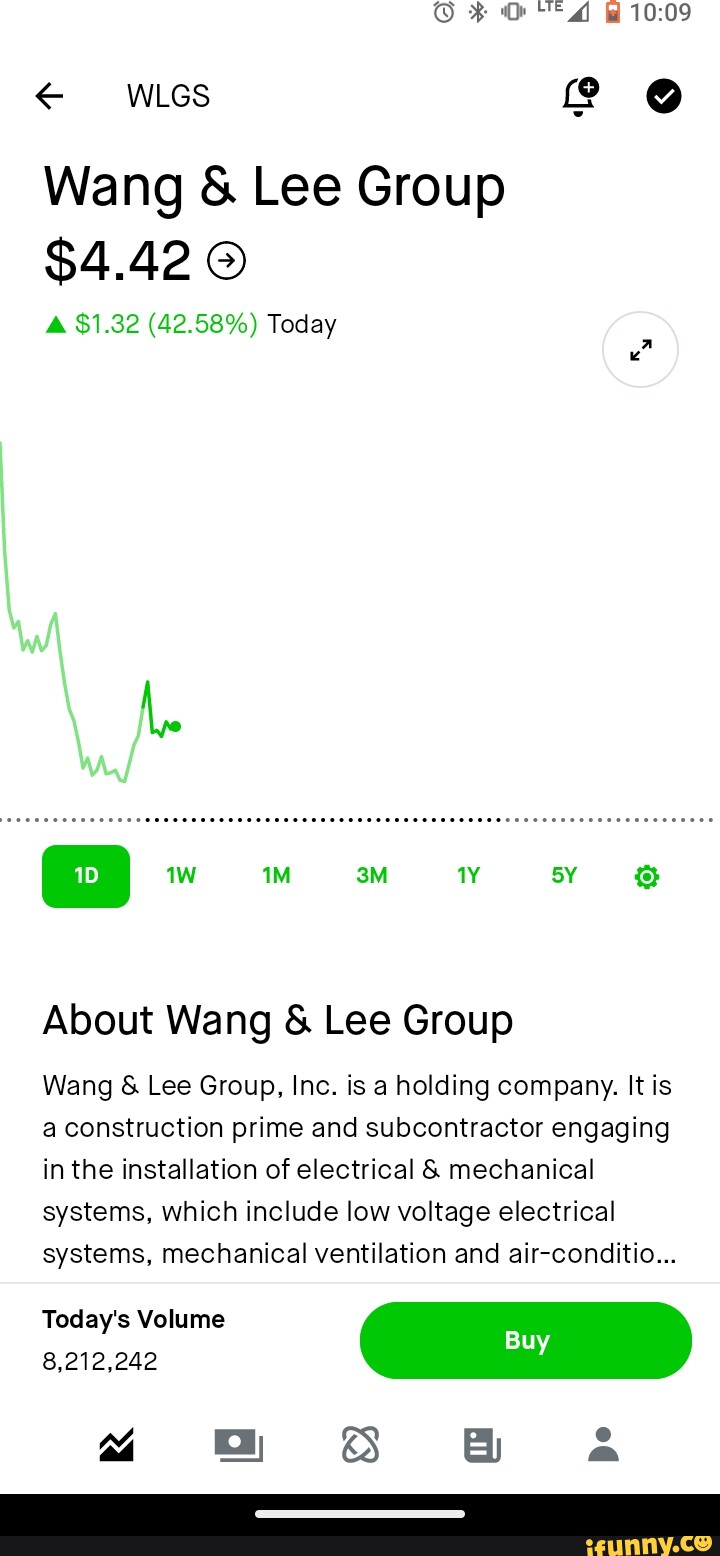Go back using the arrow icon

[x=49, y=96]
